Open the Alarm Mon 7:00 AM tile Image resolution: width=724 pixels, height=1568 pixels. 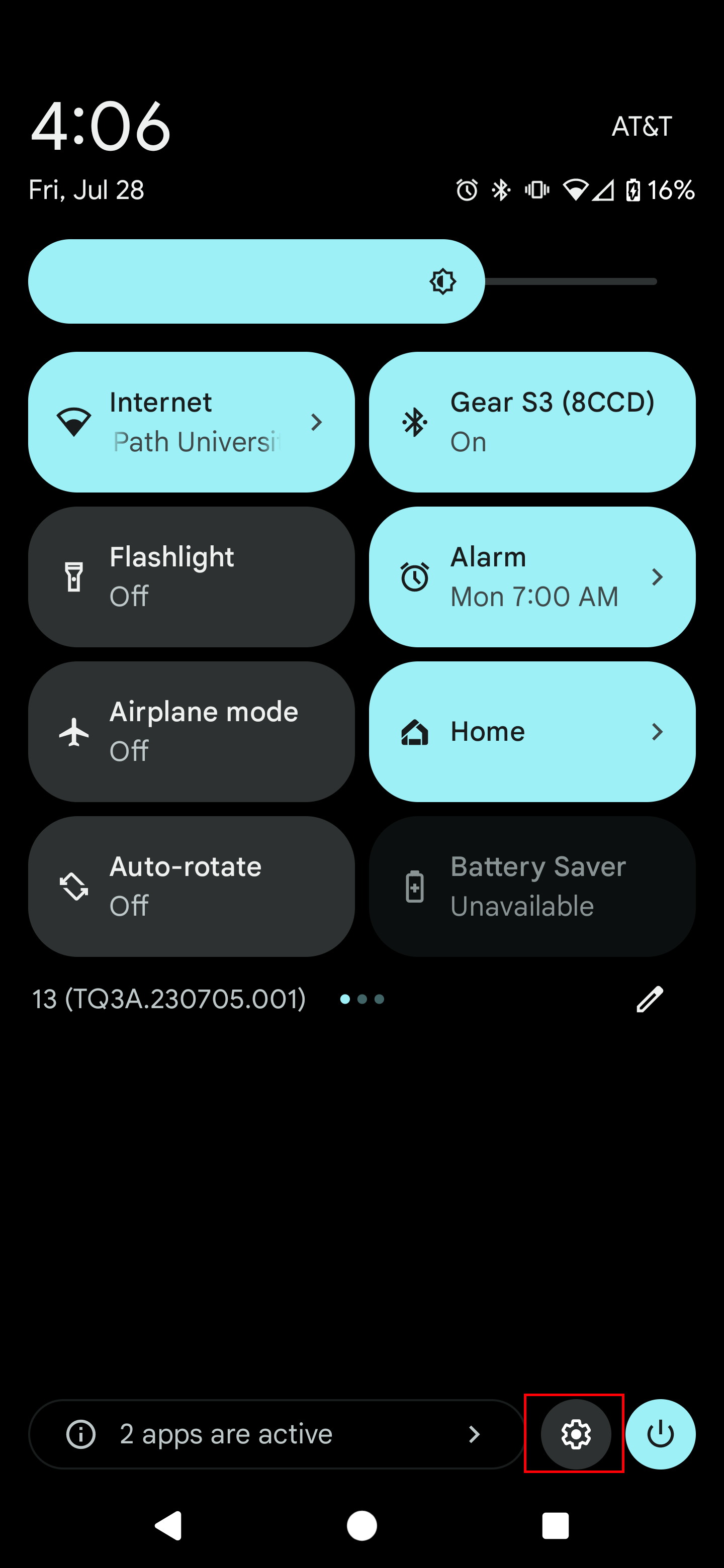pyautogui.click(x=531, y=576)
